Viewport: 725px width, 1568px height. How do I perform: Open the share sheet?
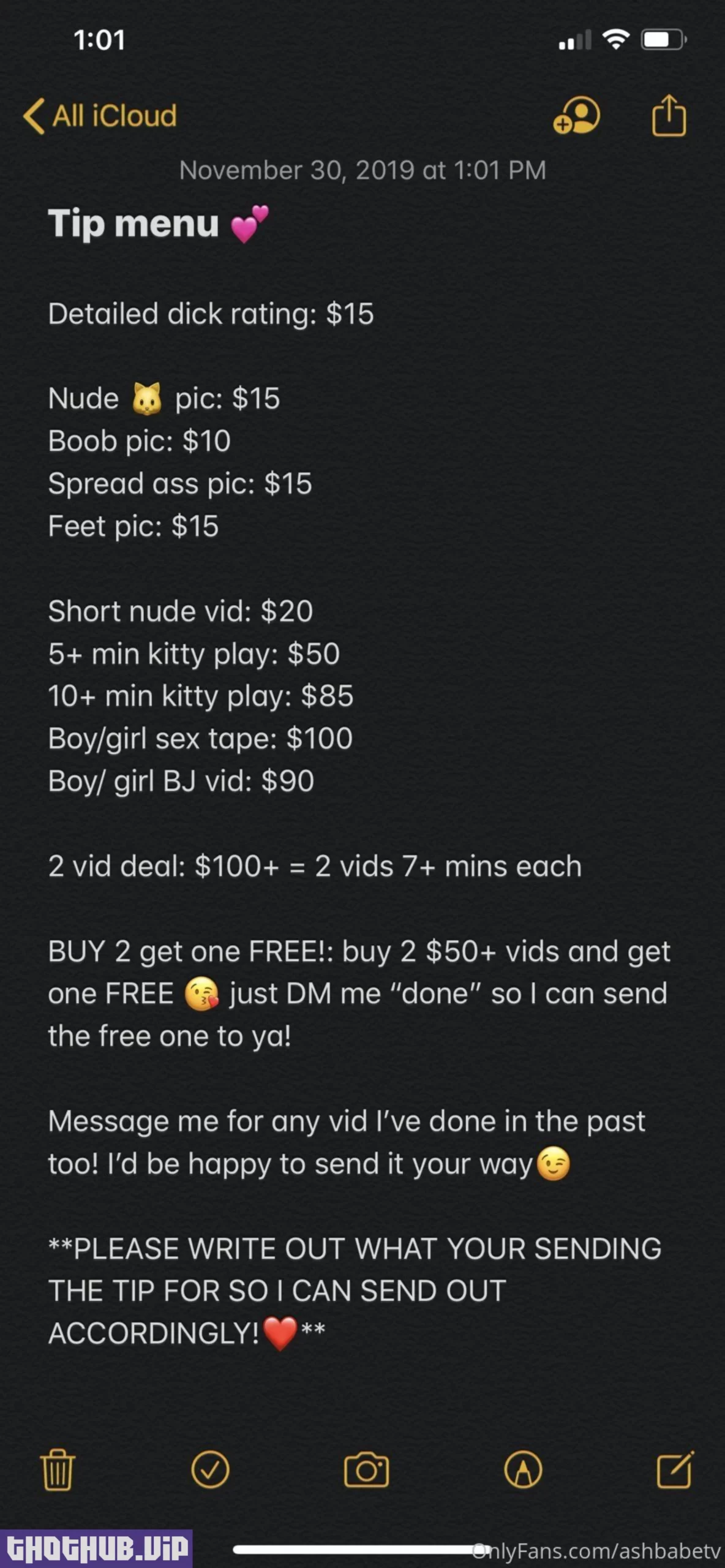pyautogui.click(x=669, y=115)
